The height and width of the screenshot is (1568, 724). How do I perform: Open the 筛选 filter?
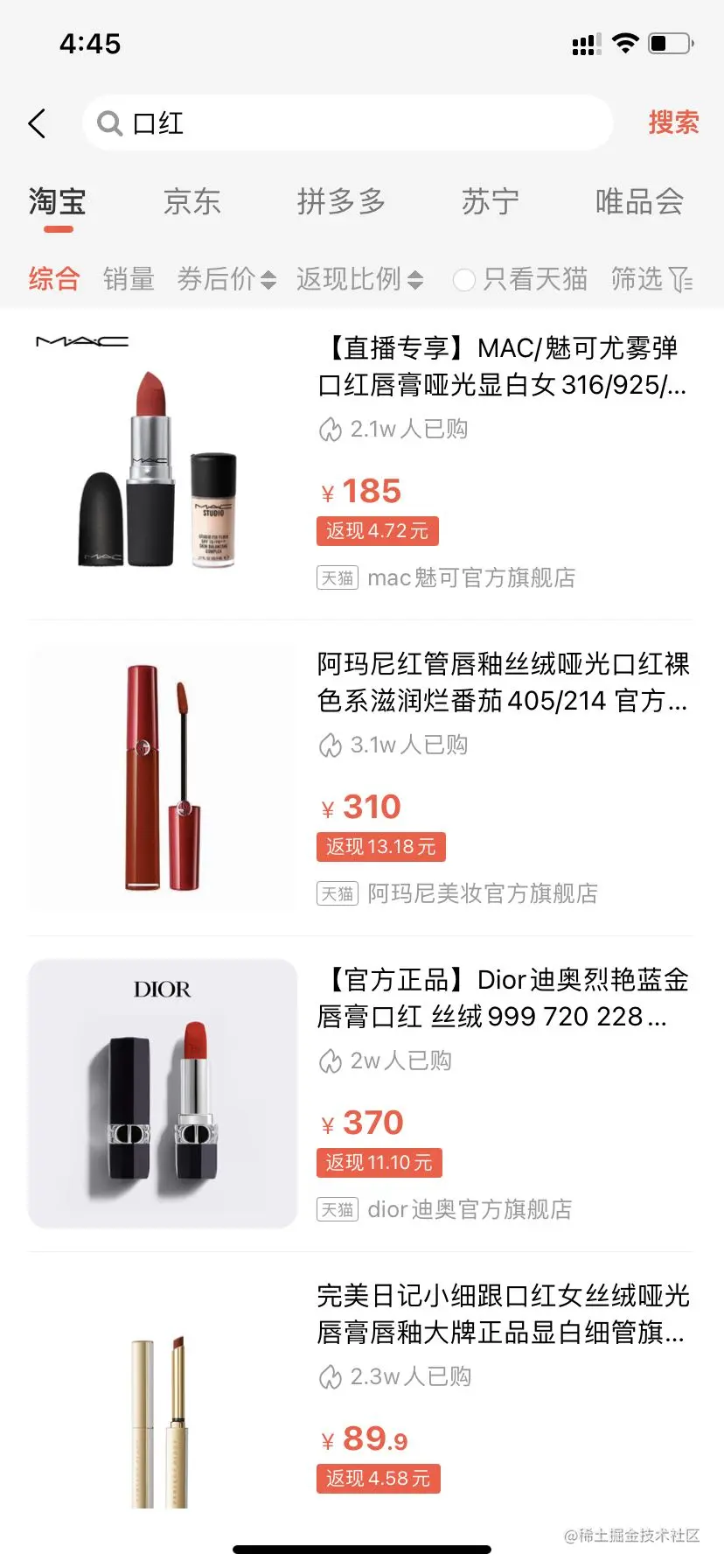click(x=651, y=279)
